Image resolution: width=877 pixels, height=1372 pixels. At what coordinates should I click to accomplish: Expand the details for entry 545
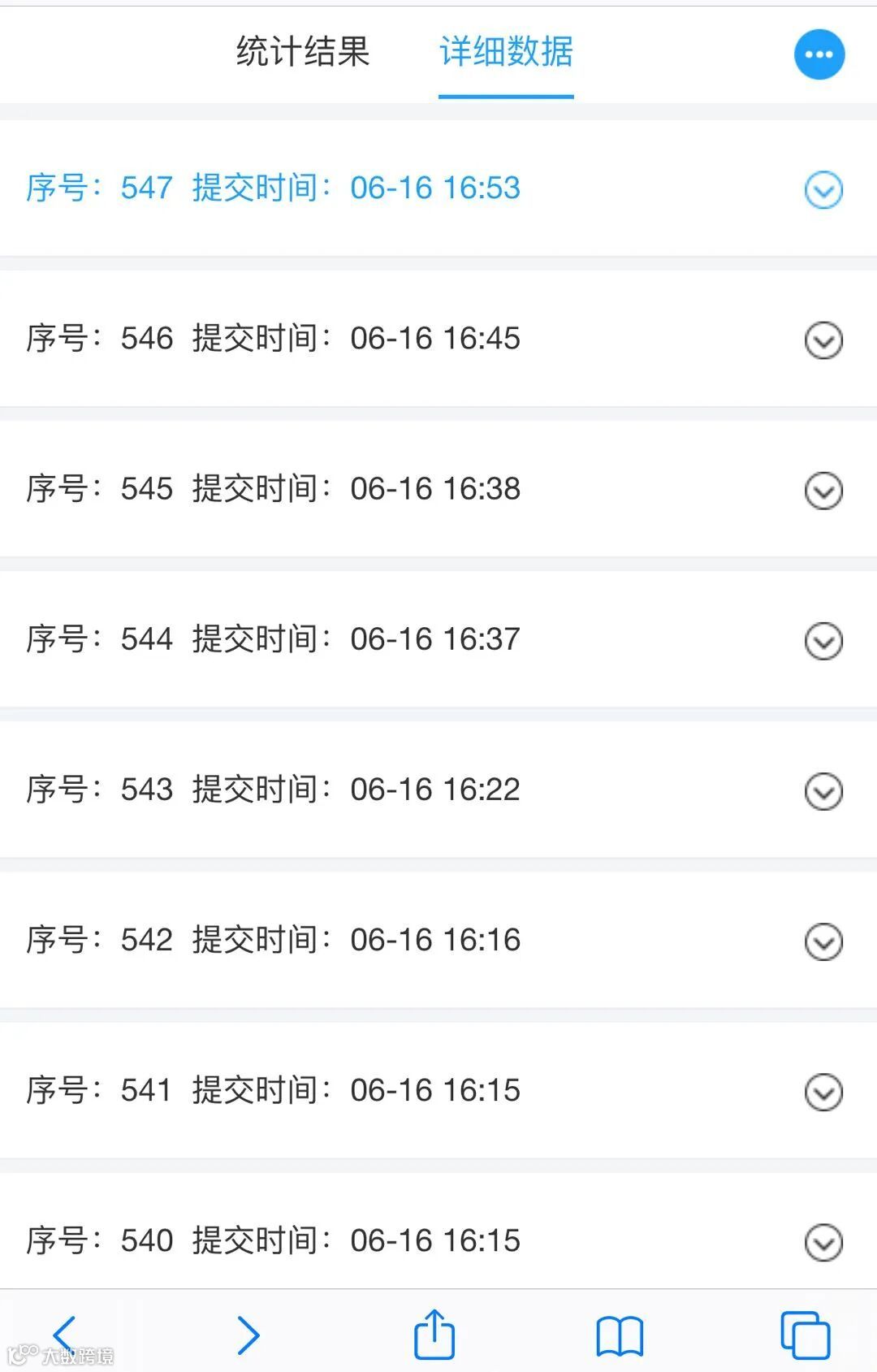coord(823,491)
